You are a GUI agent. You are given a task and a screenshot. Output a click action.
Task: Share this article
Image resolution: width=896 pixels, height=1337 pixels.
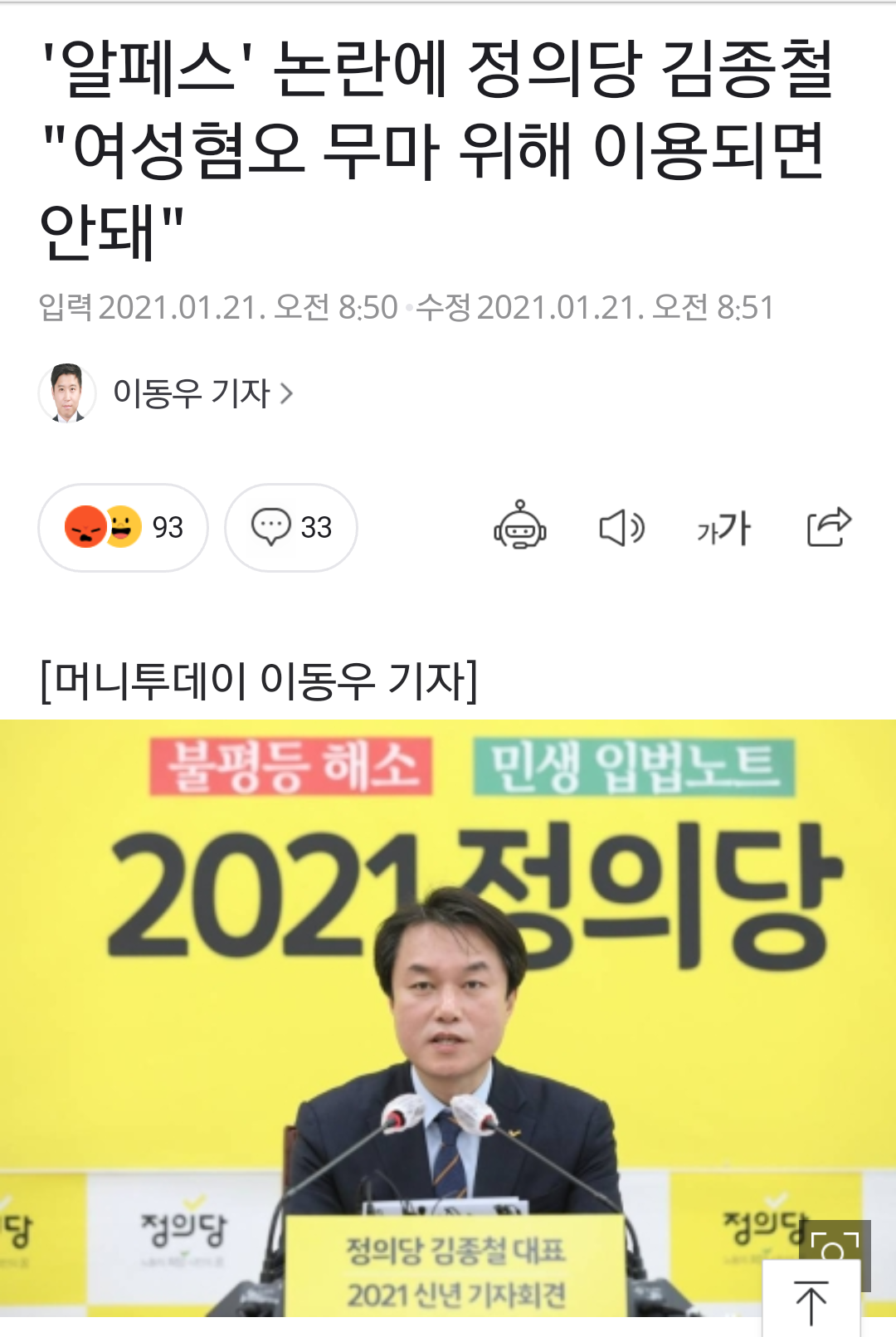[829, 526]
